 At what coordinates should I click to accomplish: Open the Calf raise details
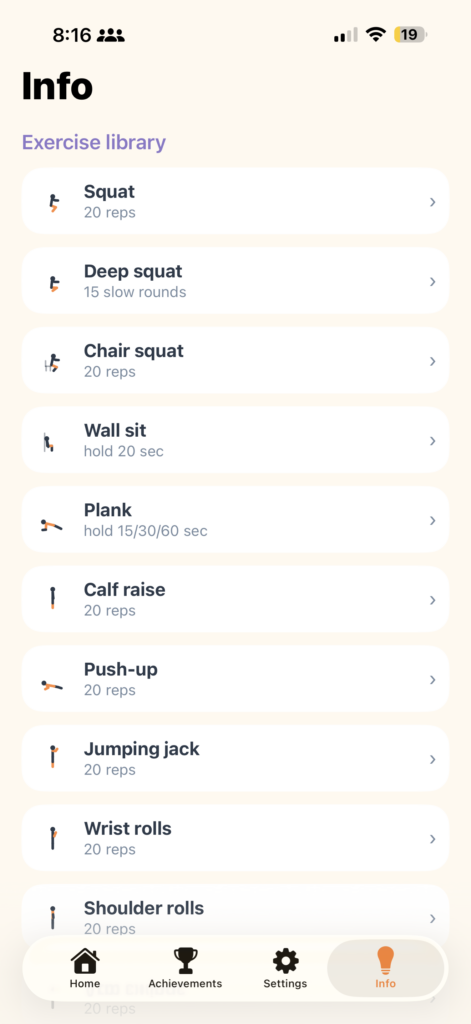[x=235, y=600]
